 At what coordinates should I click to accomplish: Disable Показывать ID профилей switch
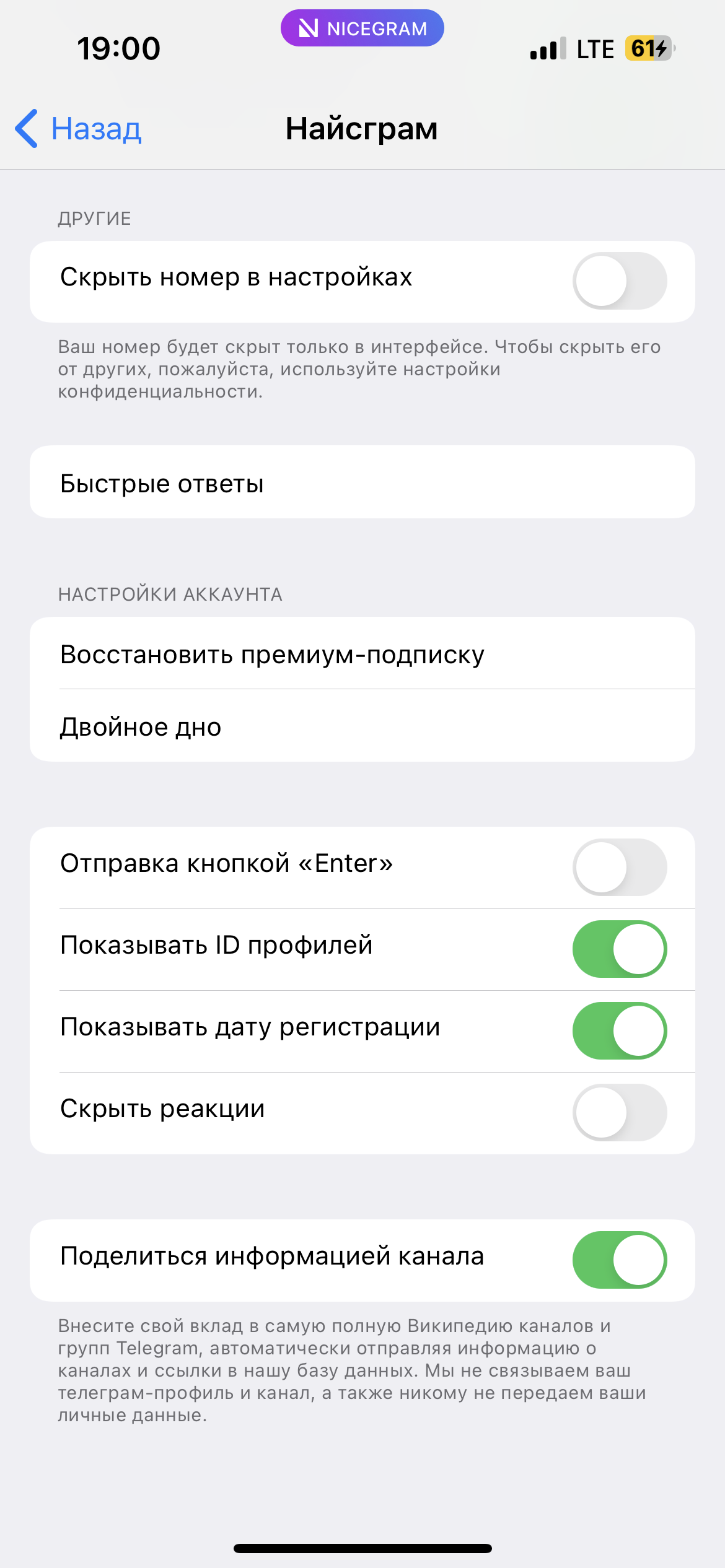619,949
